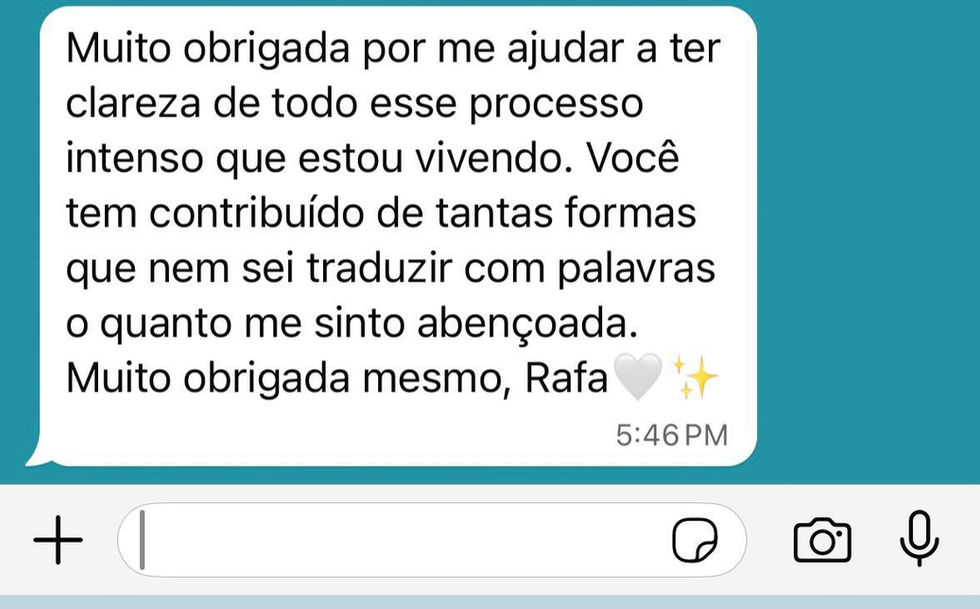Viewport: 980px width, 609px height.
Task: Tap the microphone voice message icon
Action: click(x=917, y=540)
